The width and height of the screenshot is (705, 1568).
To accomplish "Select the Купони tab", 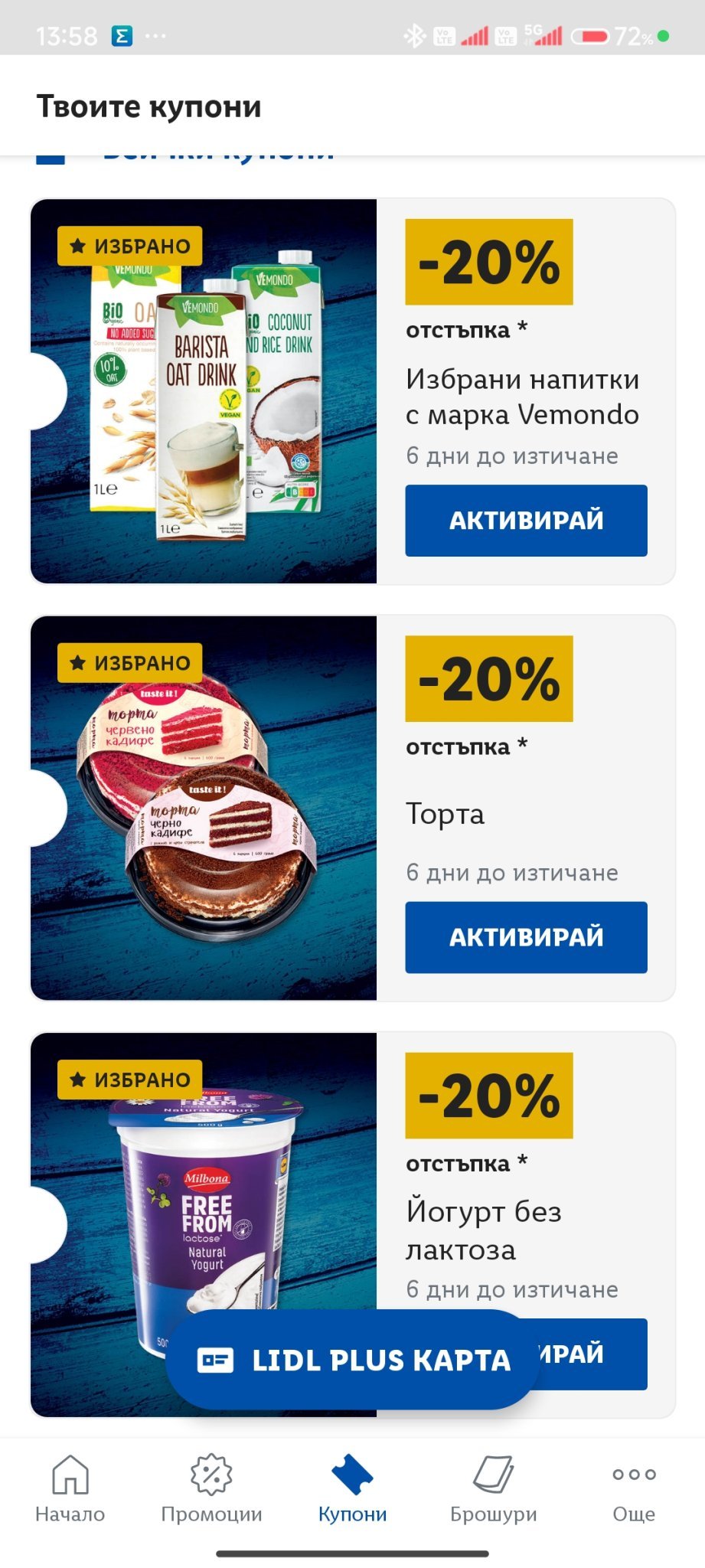I will pyautogui.click(x=352, y=1488).
